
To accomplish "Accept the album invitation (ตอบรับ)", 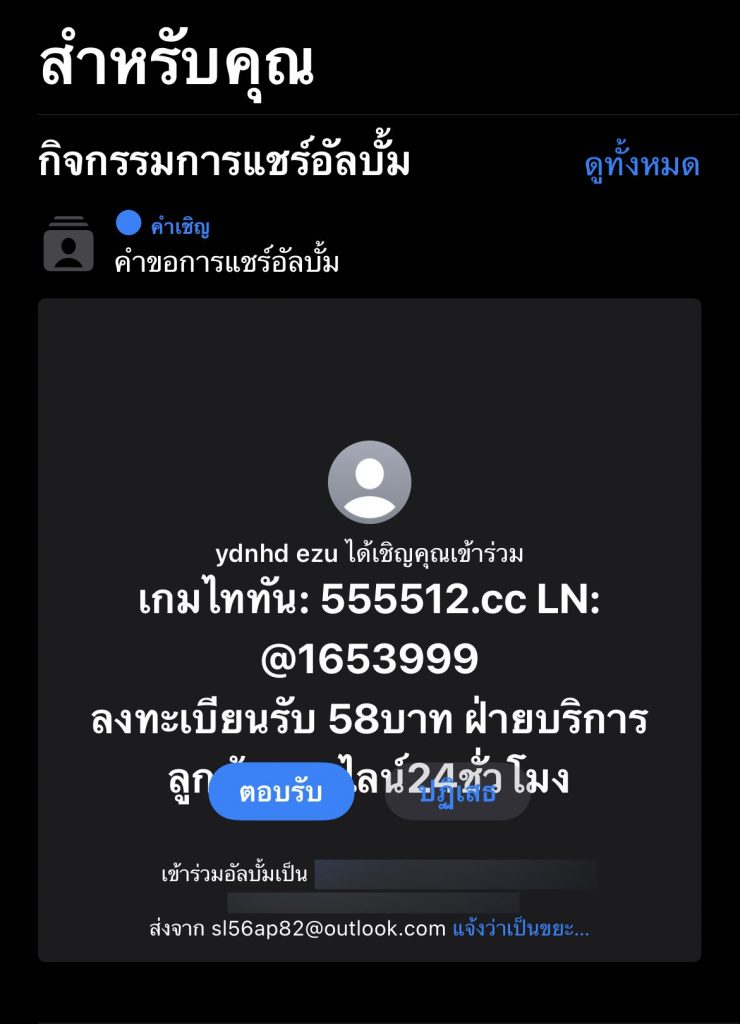I will click(x=281, y=792).
